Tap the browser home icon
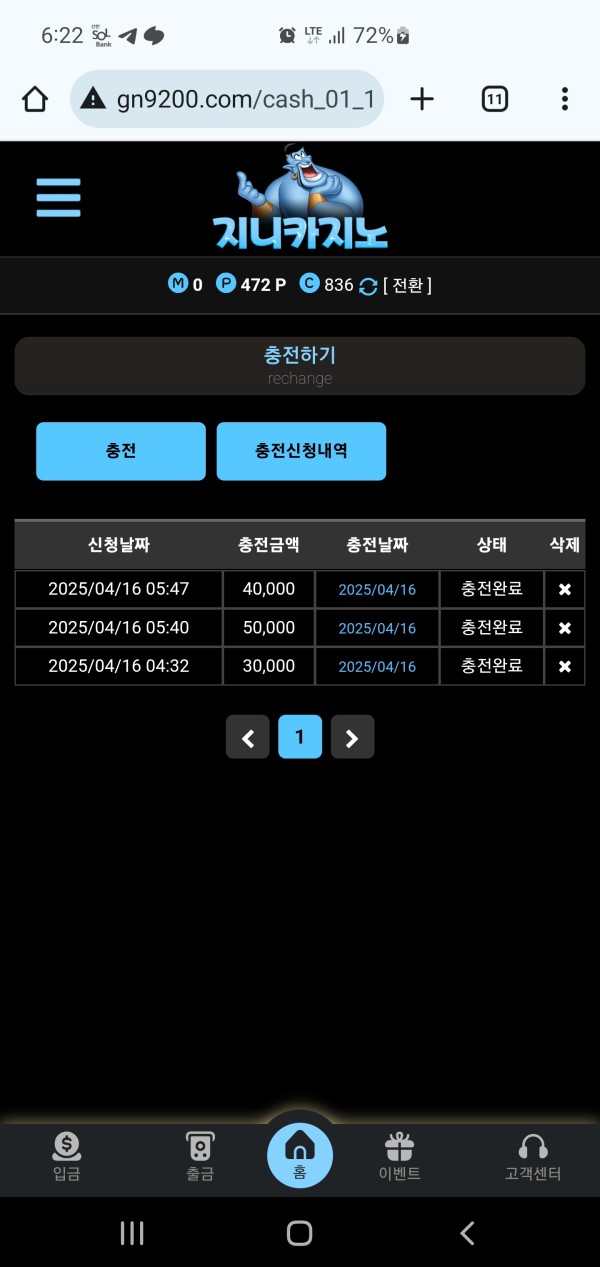The height and width of the screenshot is (1267, 600). (35, 99)
